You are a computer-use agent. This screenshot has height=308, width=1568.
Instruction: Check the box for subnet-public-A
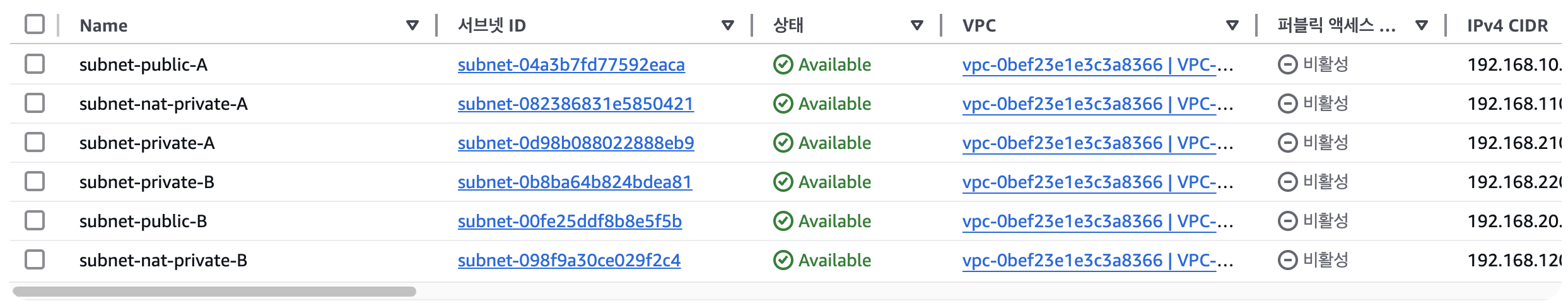(35, 64)
